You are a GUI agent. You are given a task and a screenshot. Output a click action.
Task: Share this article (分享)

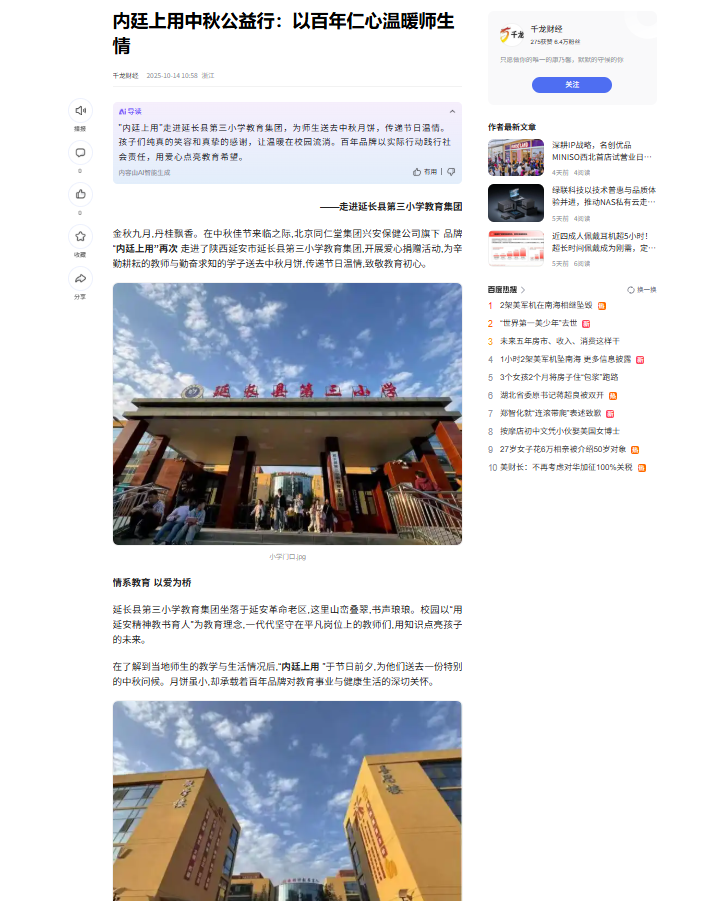(x=80, y=279)
